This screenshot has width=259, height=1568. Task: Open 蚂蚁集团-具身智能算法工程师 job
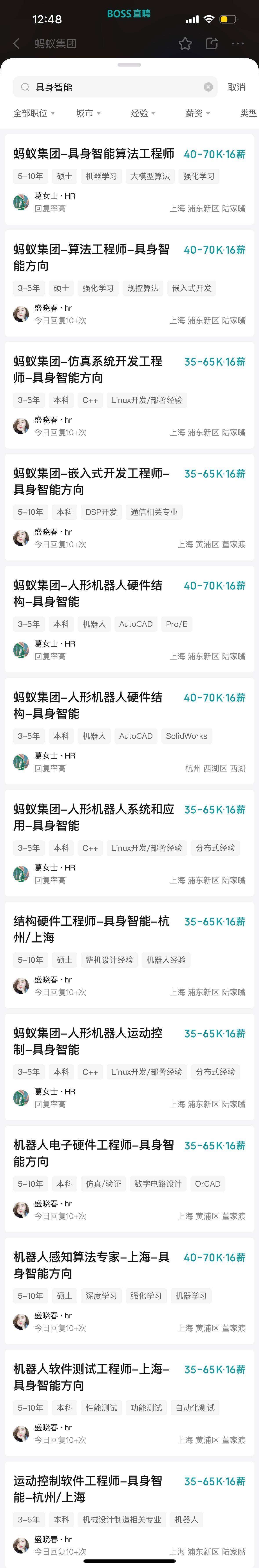pyautogui.click(x=94, y=154)
